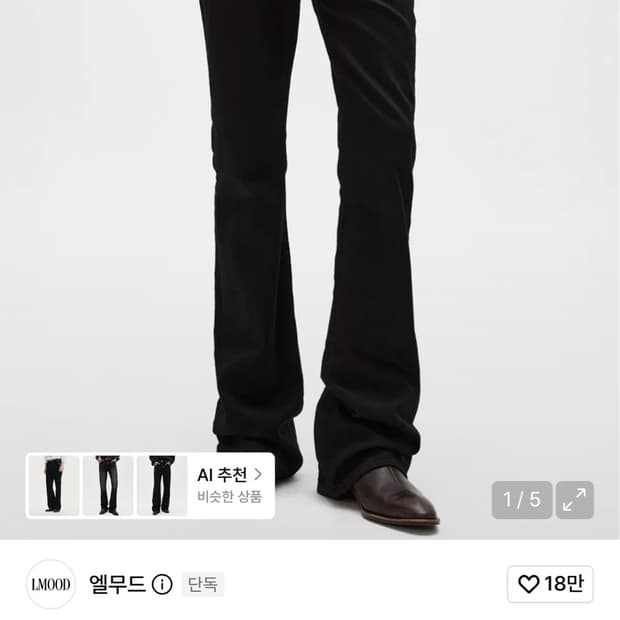
Task: Open AI 추천 similar products
Action: [x=230, y=485]
